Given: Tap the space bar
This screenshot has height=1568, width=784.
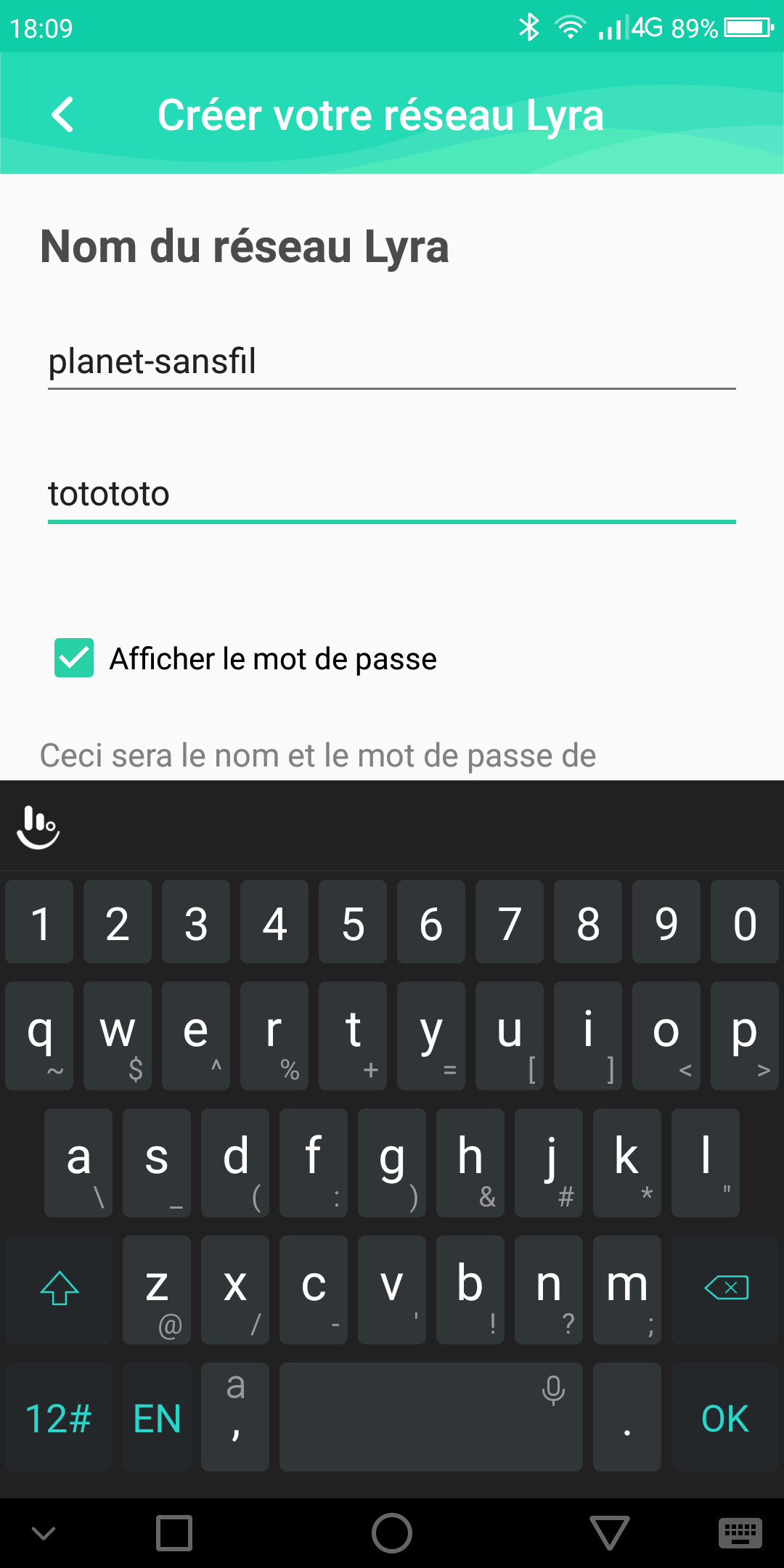Looking at the screenshot, I should tap(431, 1417).
